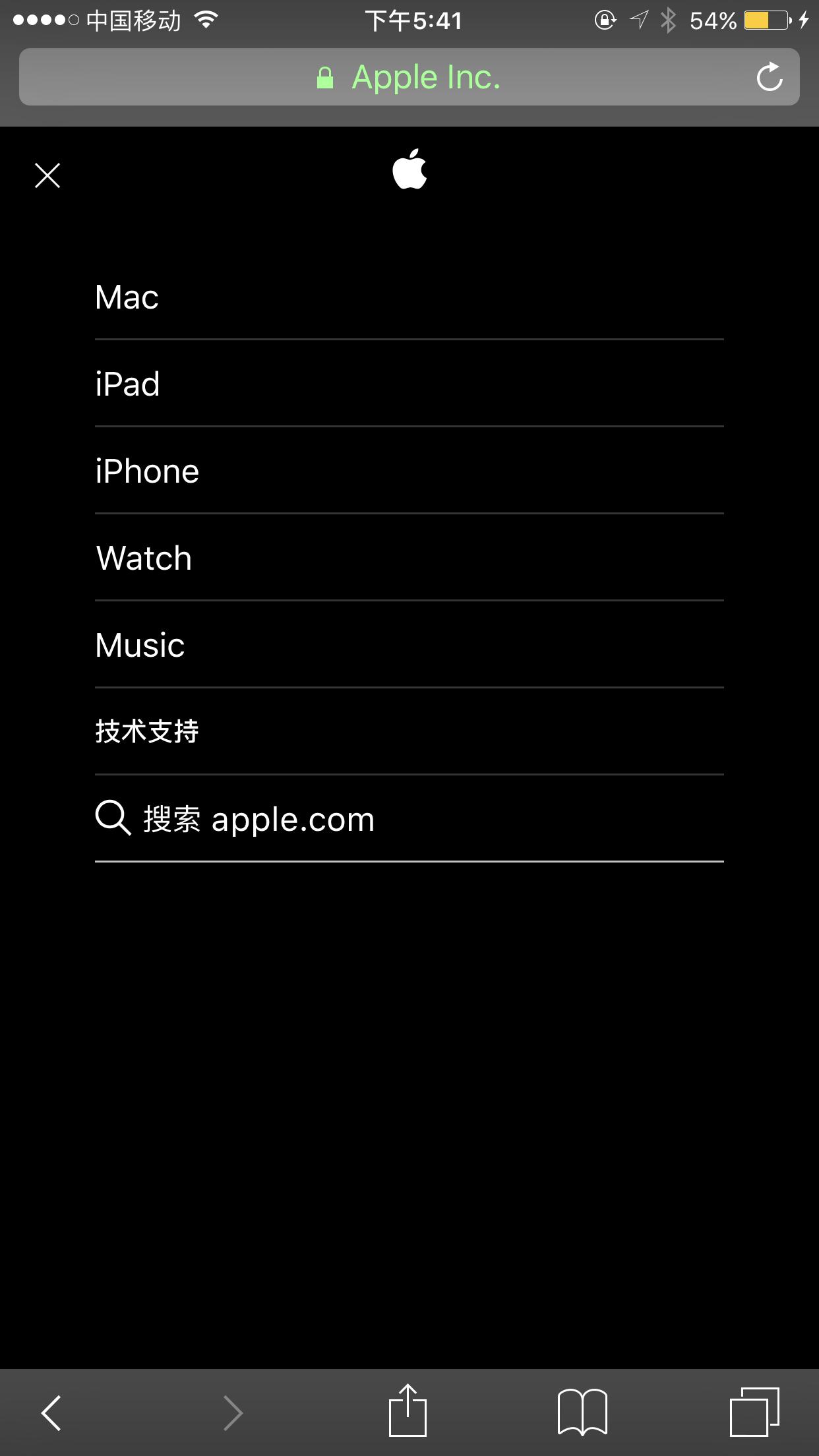Open the Apple logo home link

point(409,169)
